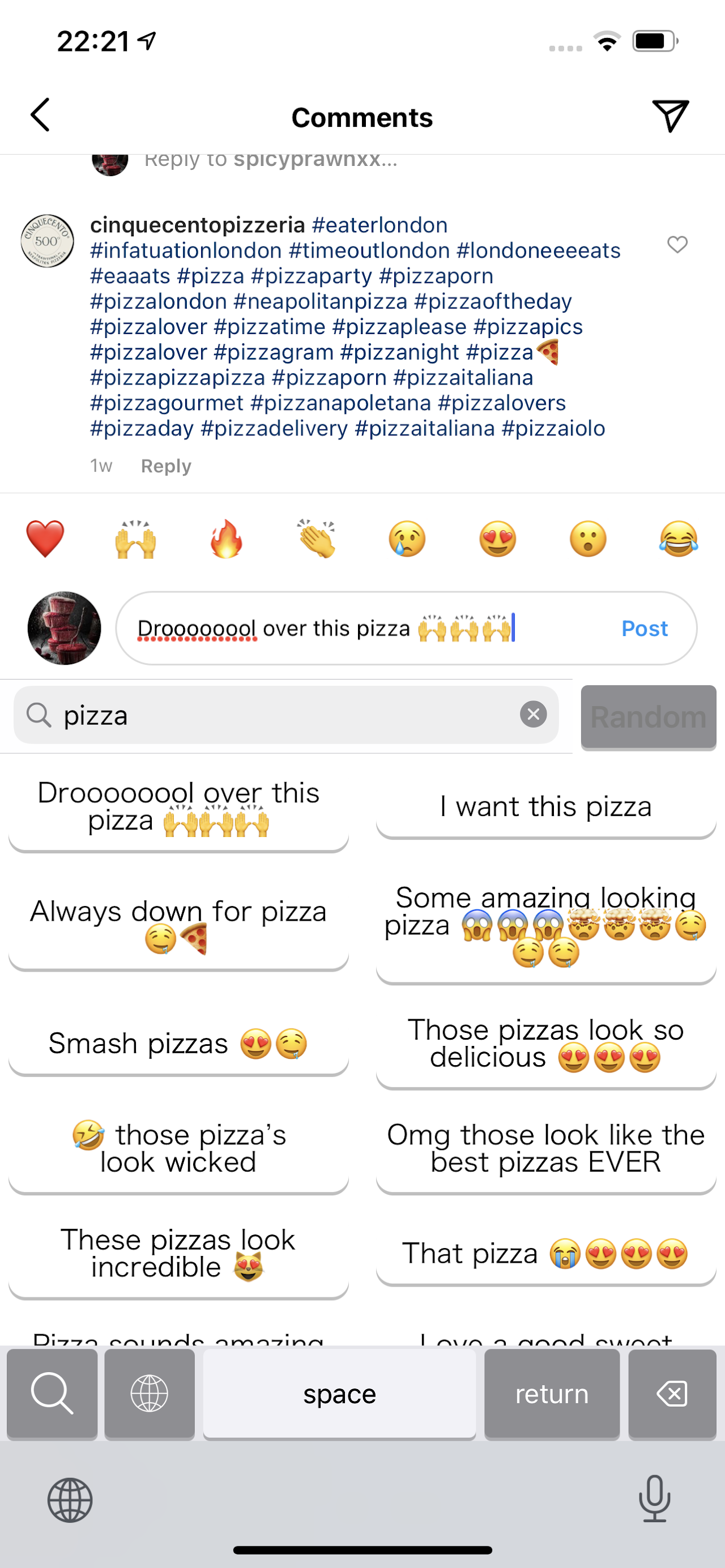Tap the space key
The height and width of the screenshot is (1568, 725).
(339, 1393)
